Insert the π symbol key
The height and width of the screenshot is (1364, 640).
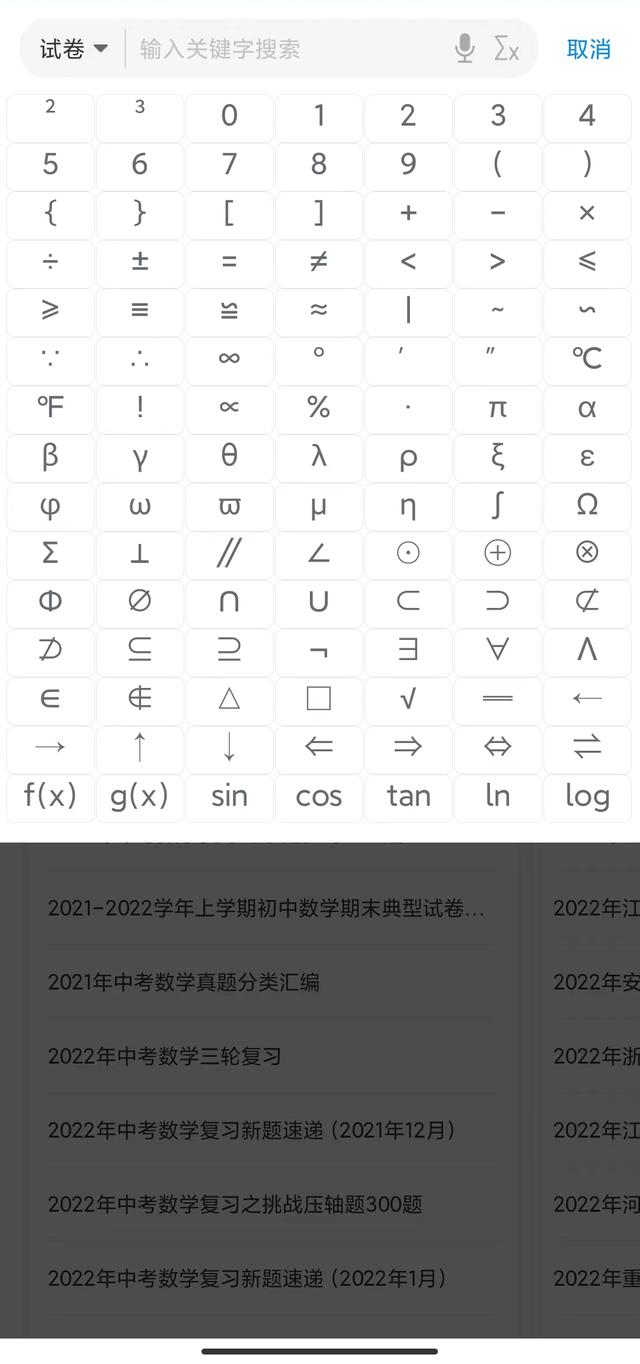(x=497, y=408)
